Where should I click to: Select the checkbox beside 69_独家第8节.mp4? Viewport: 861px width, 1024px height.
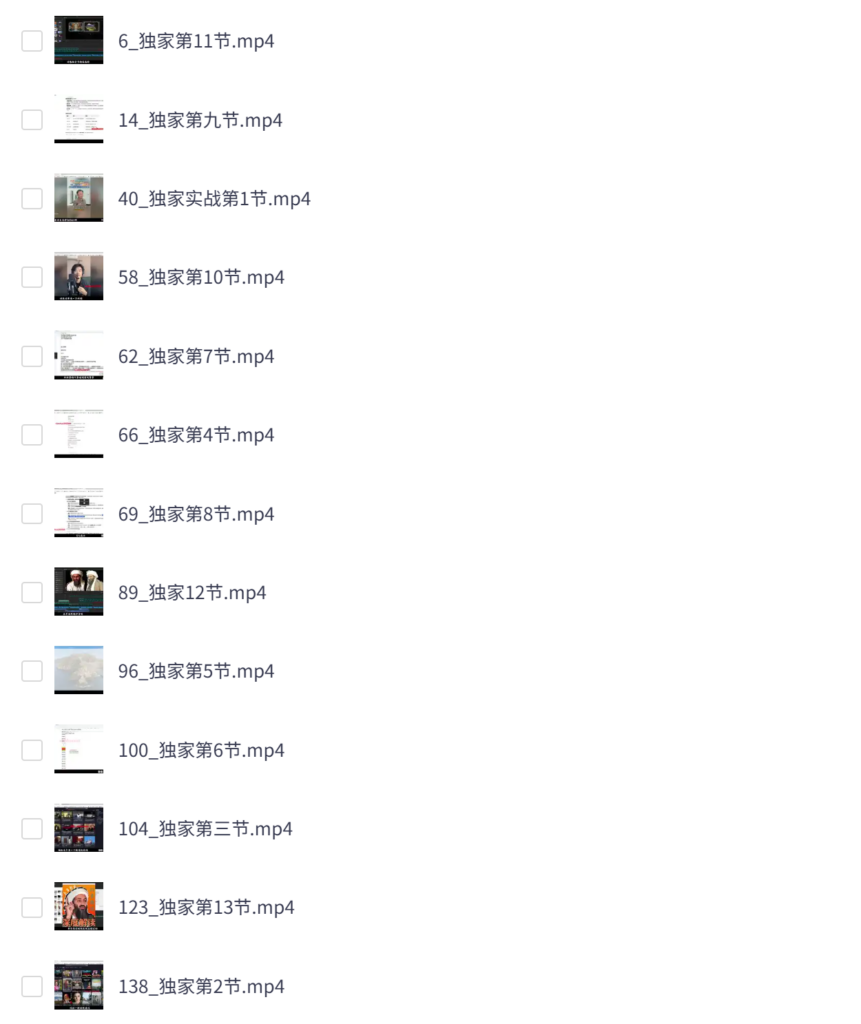click(32, 514)
